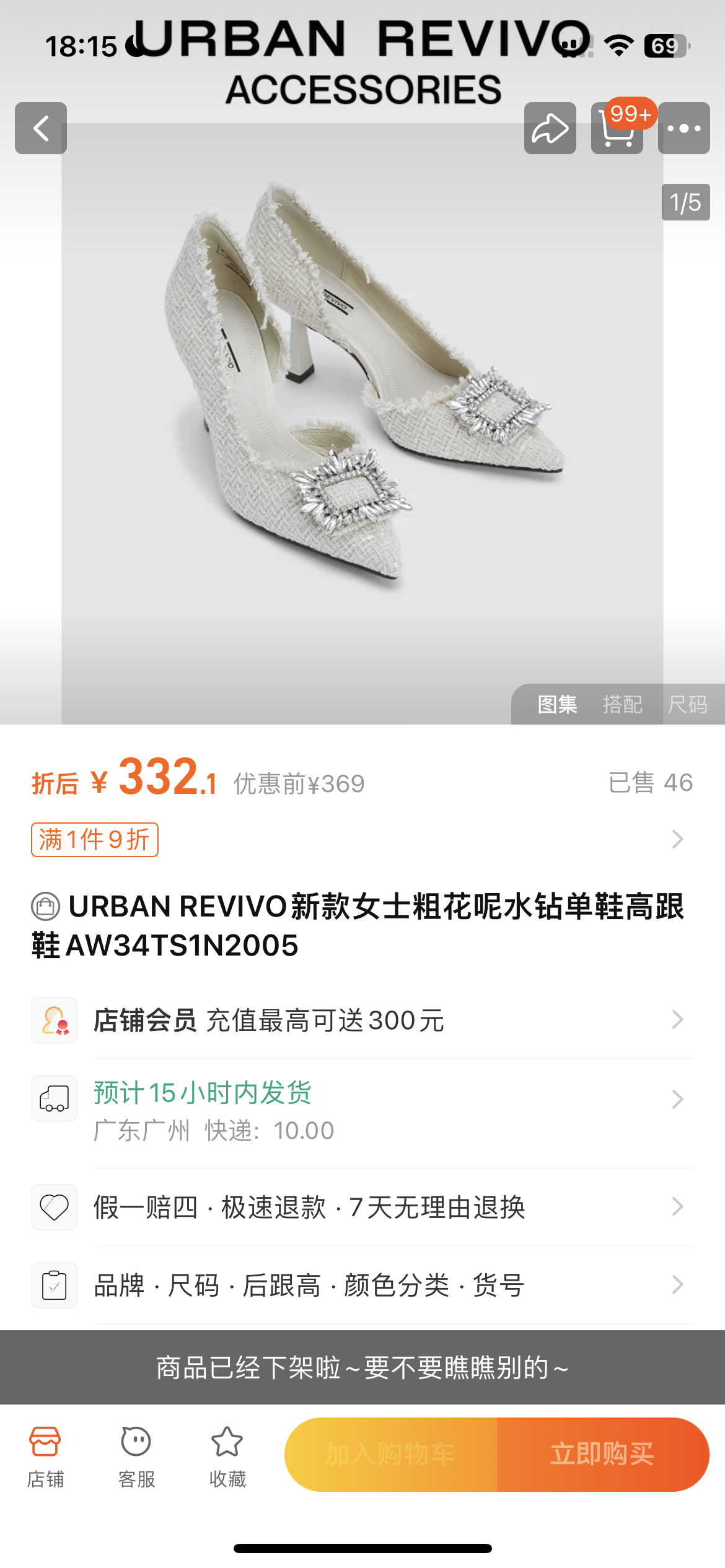Tap the 立即购买 button
Image resolution: width=725 pixels, height=1568 pixels.
pyautogui.click(x=602, y=1454)
